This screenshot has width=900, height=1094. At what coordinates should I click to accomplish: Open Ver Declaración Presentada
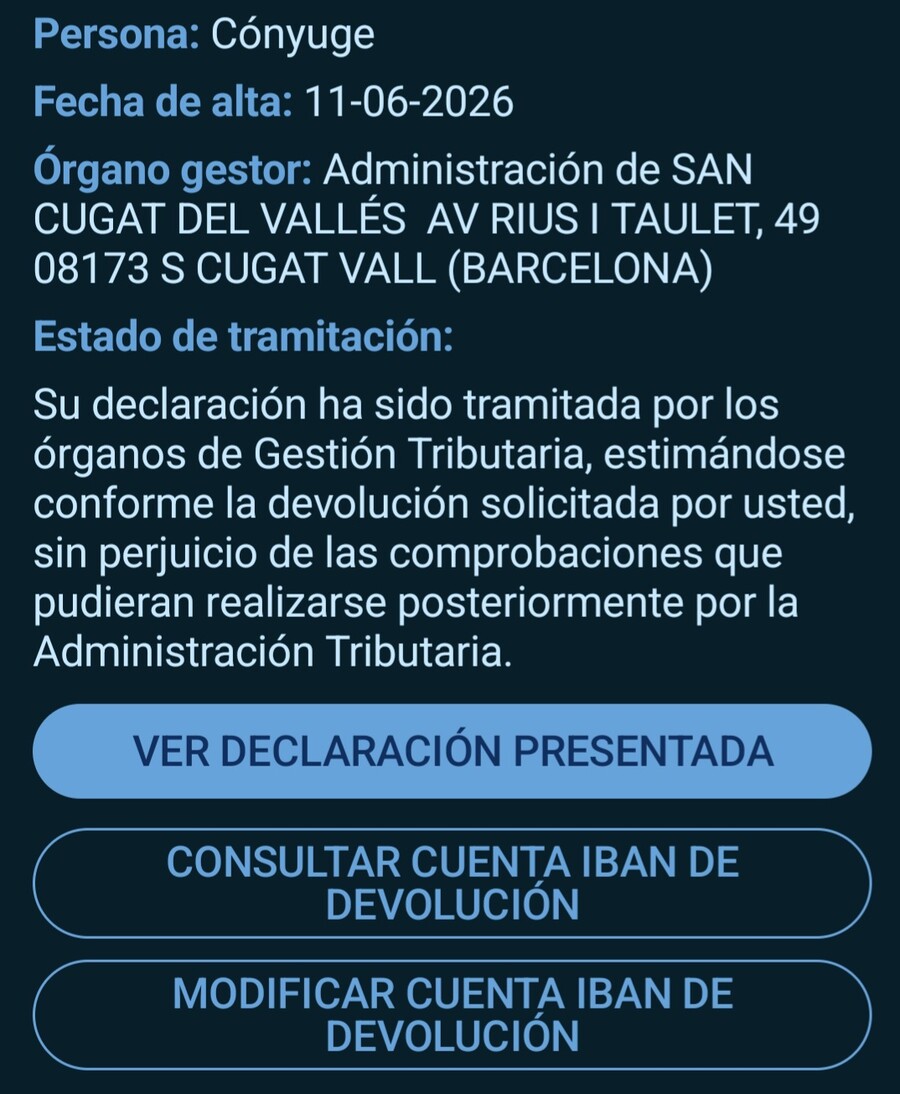[x=452, y=751]
